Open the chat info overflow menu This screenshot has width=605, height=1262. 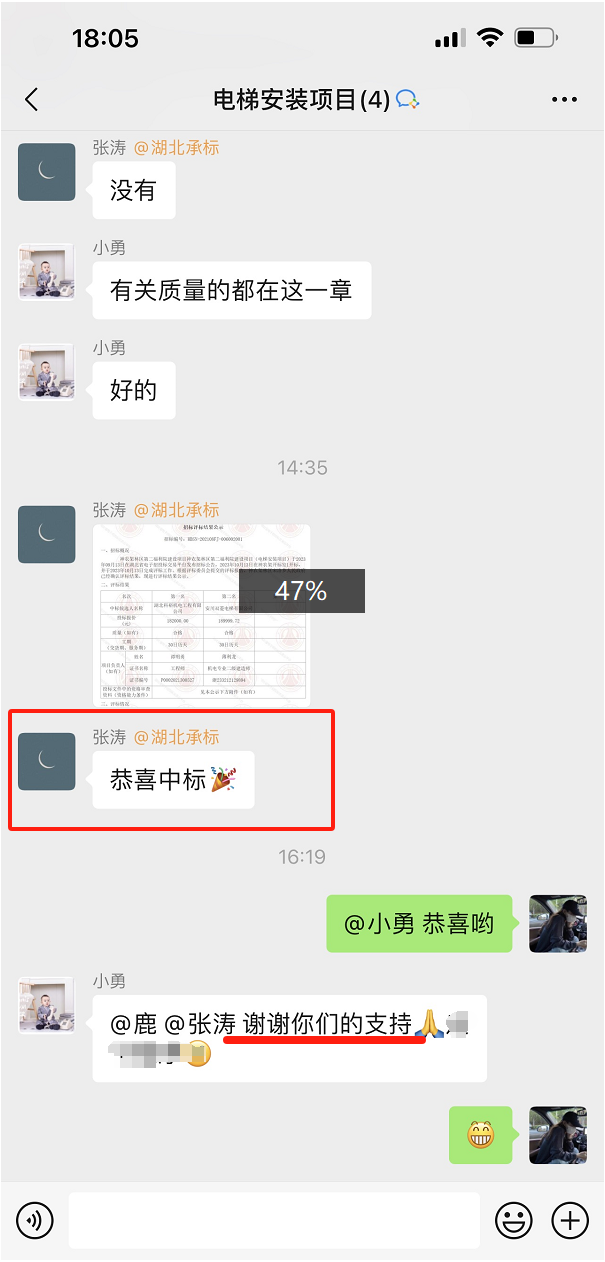coord(564,100)
